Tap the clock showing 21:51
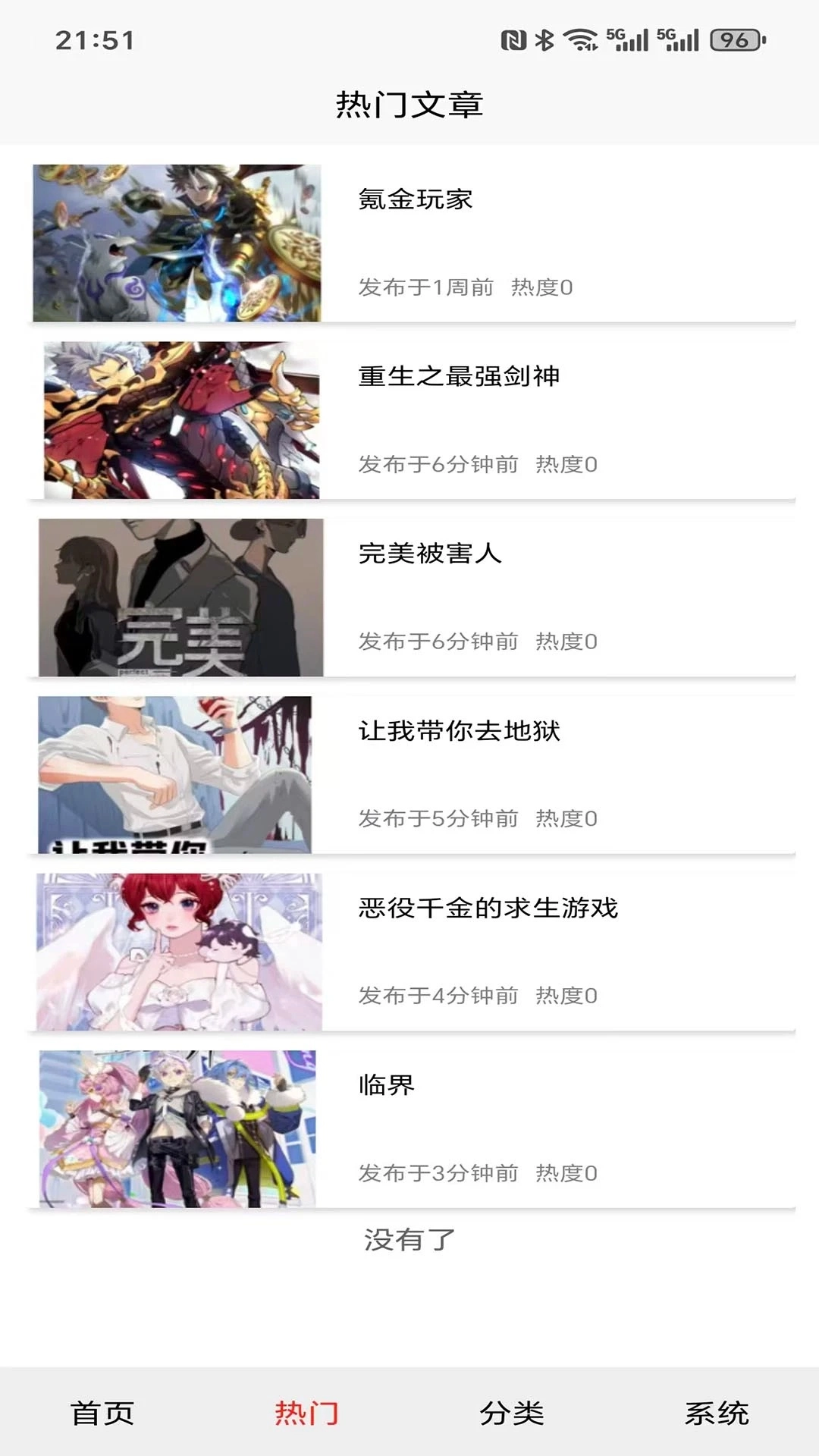Screen dimensions: 819x1456 (96, 39)
